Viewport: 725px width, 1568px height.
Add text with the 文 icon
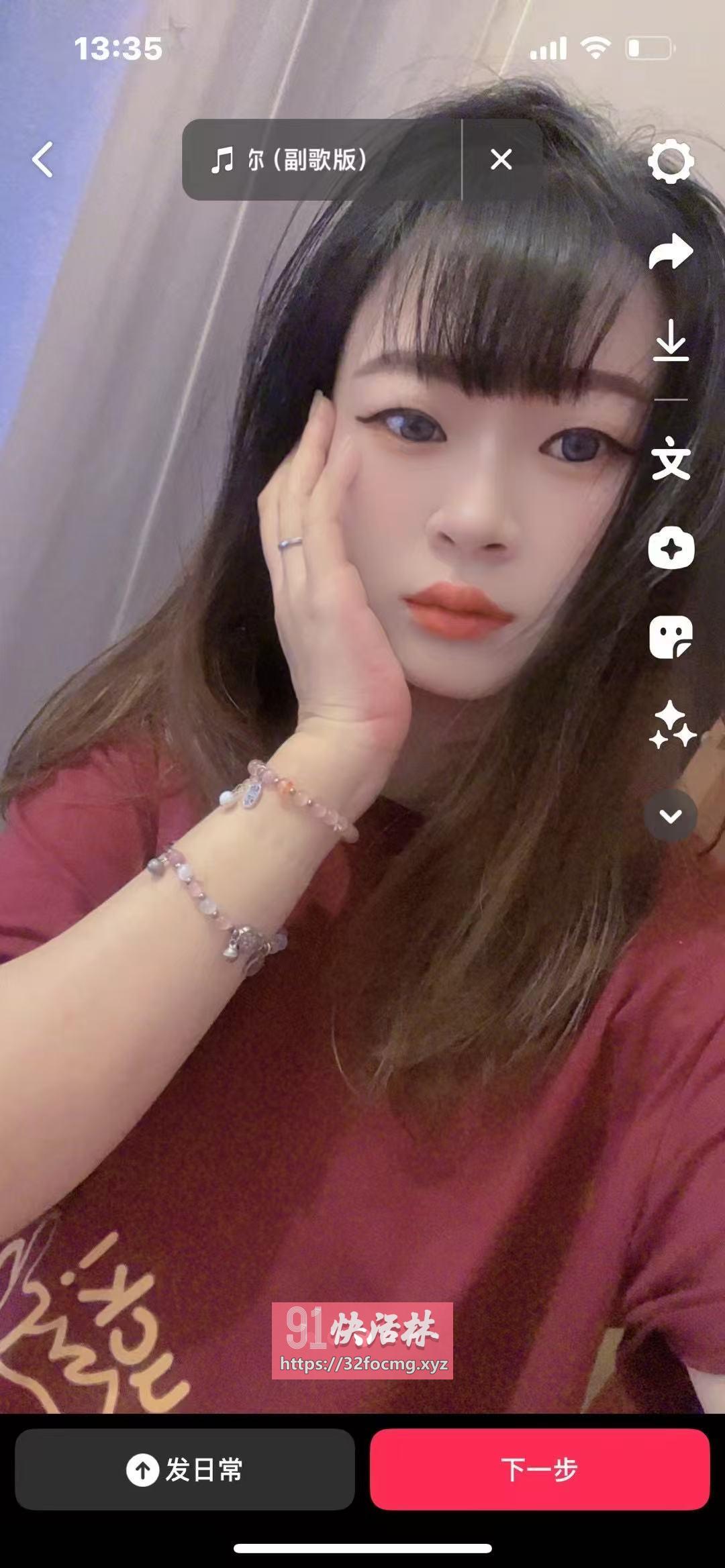pos(671,459)
